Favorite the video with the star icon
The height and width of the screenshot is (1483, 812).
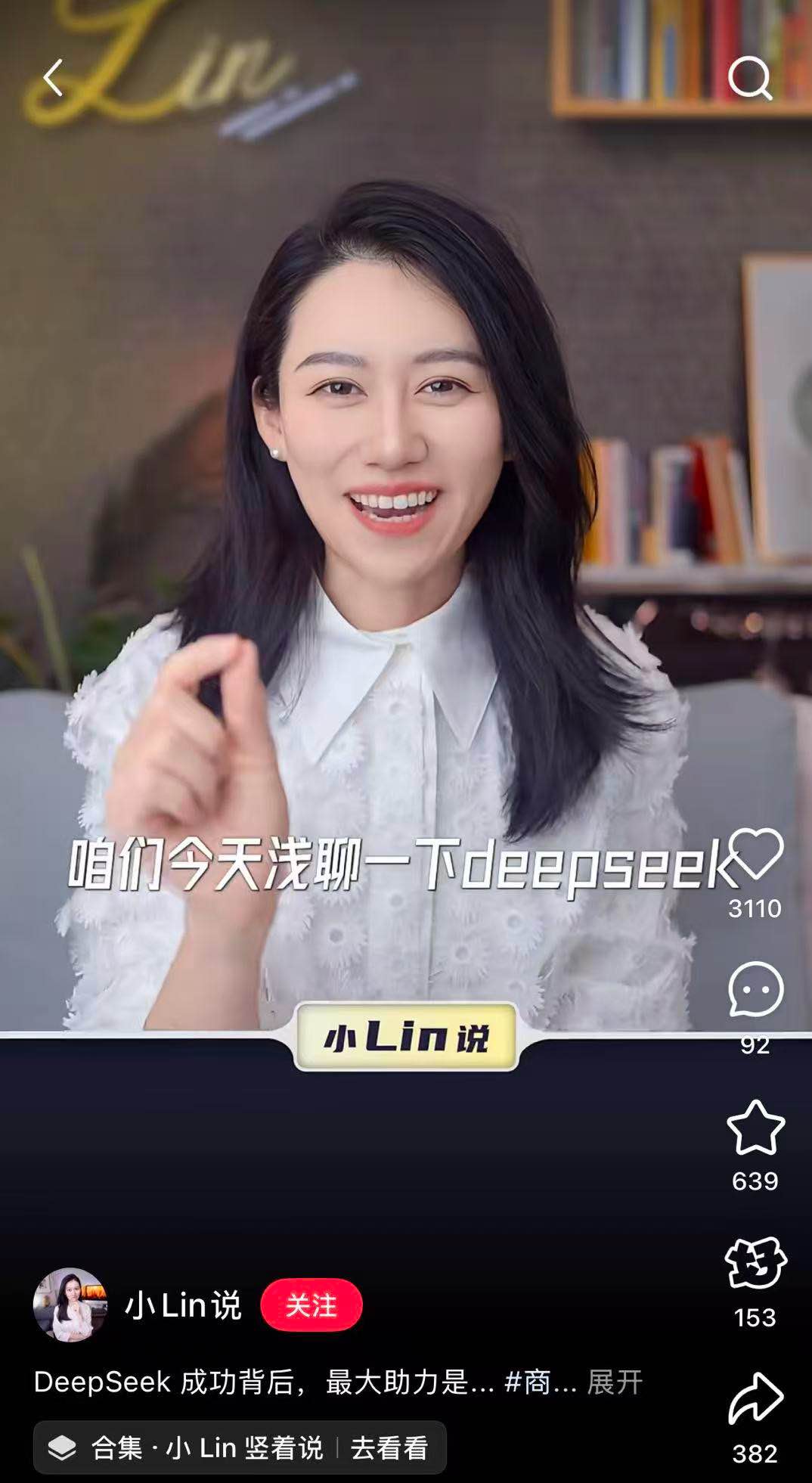(755, 1128)
